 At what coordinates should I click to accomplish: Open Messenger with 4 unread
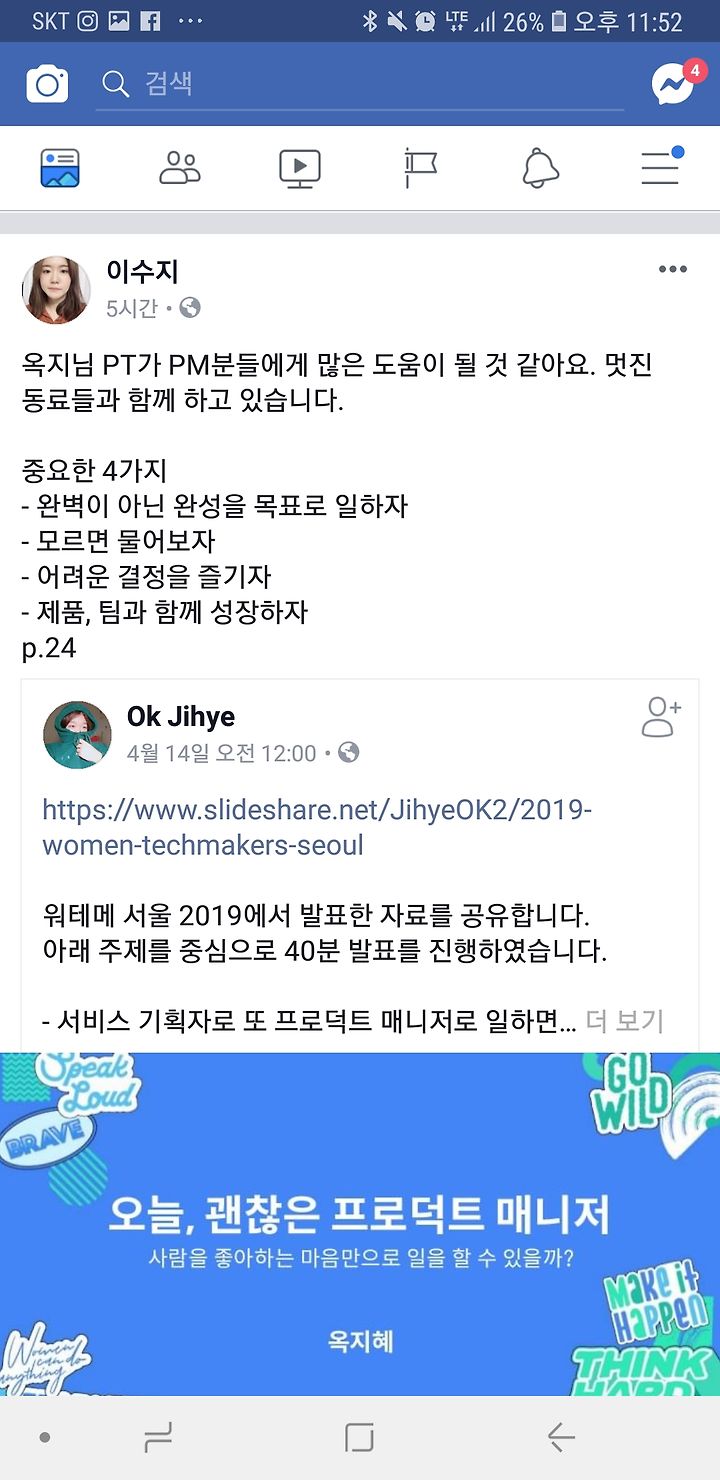click(675, 84)
